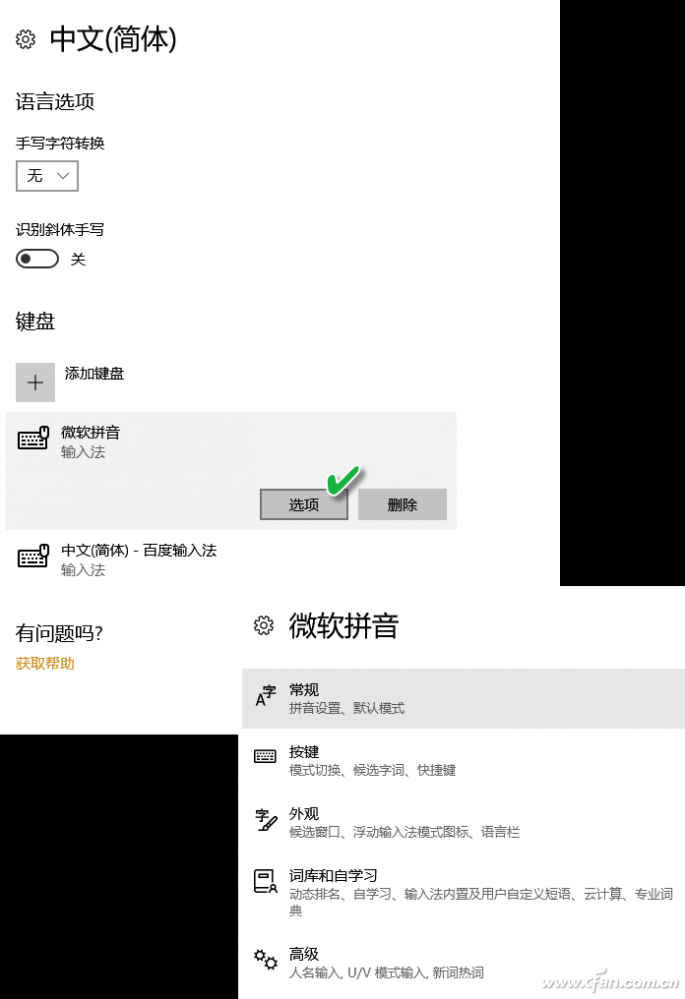
Task: Open the 获取帮助 link
Action: click(45, 663)
